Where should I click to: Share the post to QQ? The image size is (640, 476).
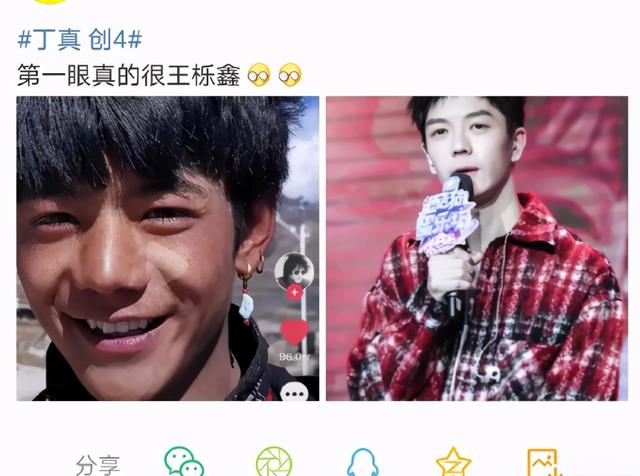tap(364, 463)
